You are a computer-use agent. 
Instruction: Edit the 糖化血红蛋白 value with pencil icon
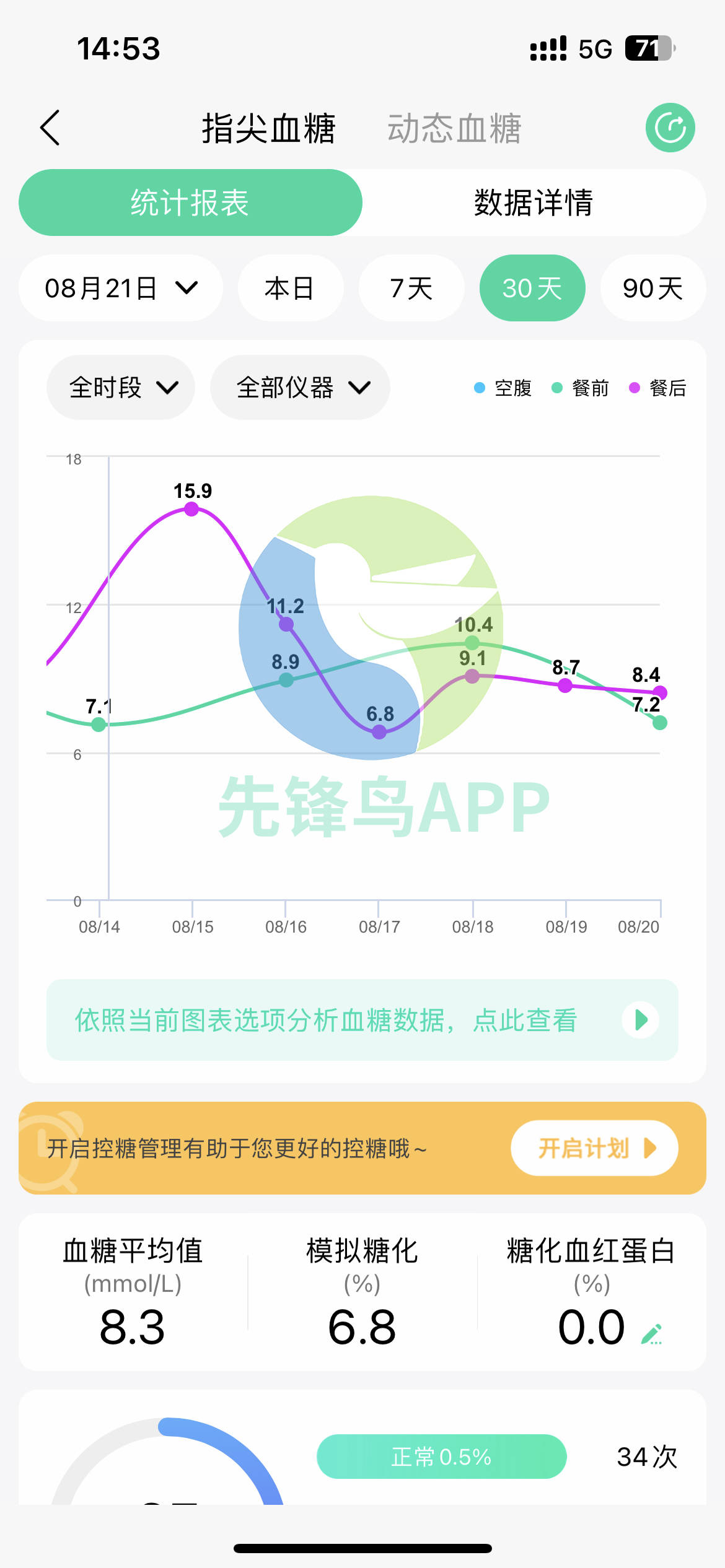(x=652, y=1335)
